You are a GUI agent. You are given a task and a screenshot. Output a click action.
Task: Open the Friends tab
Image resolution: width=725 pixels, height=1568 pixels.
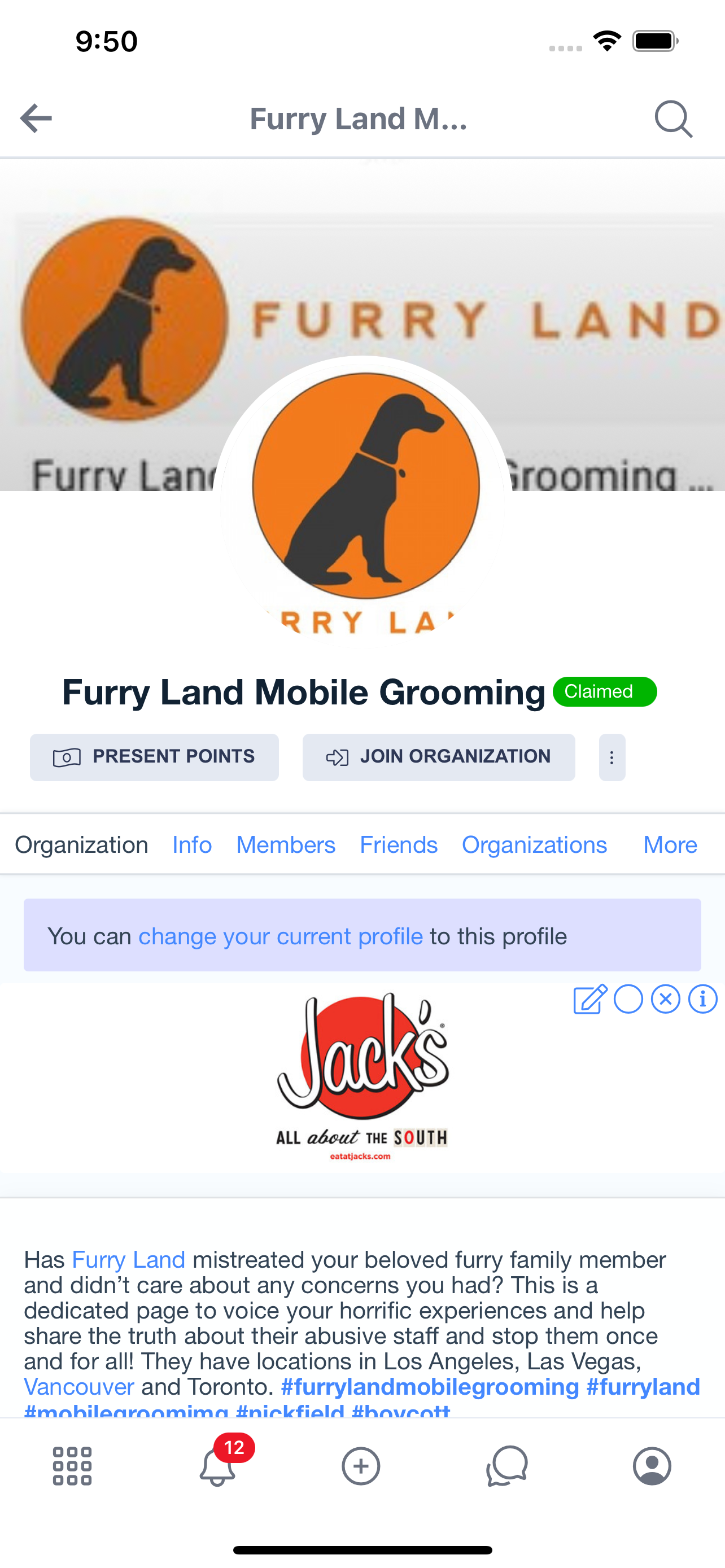(398, 844)
